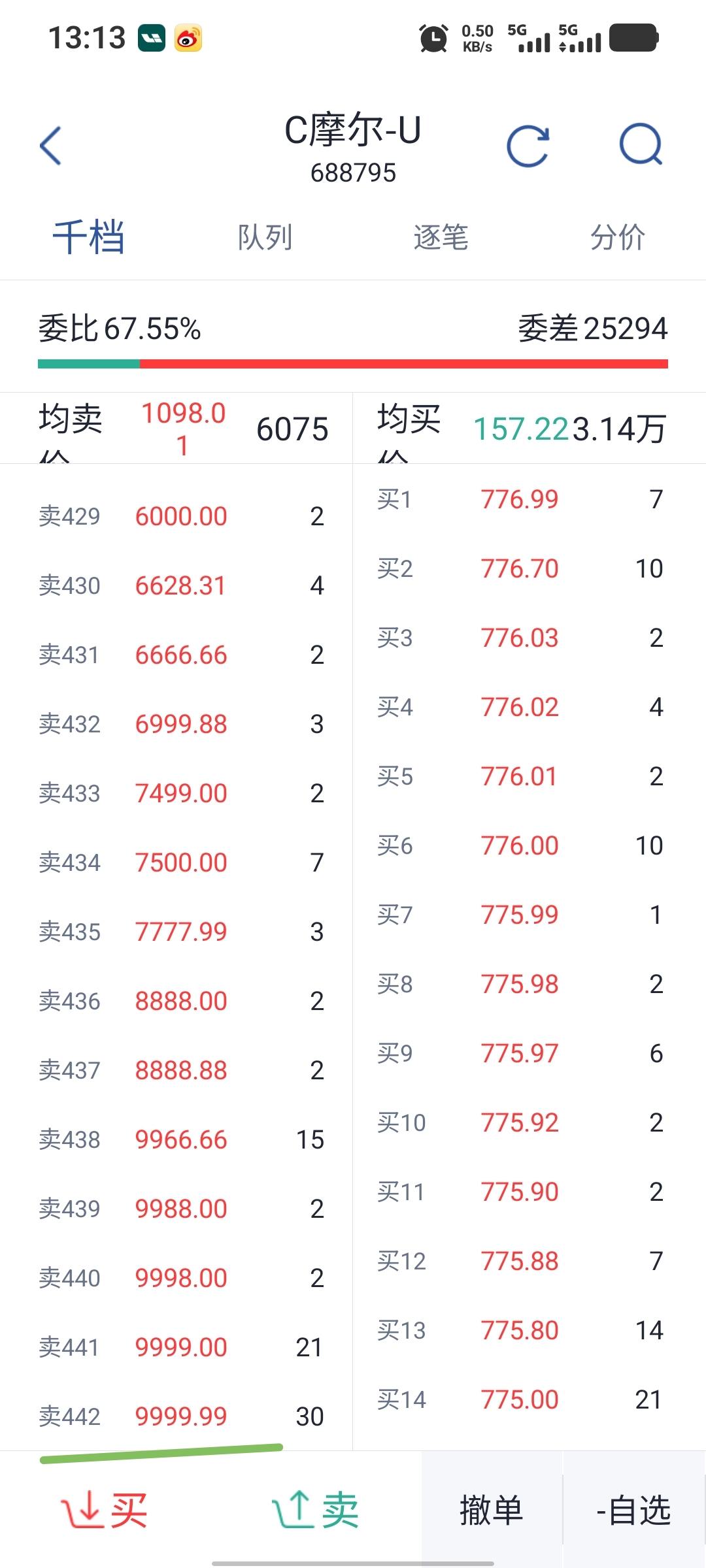Viewport: 706px width, 1568px height.
Task: Go back using the top-left arrow
Action: tap(51, 146)
